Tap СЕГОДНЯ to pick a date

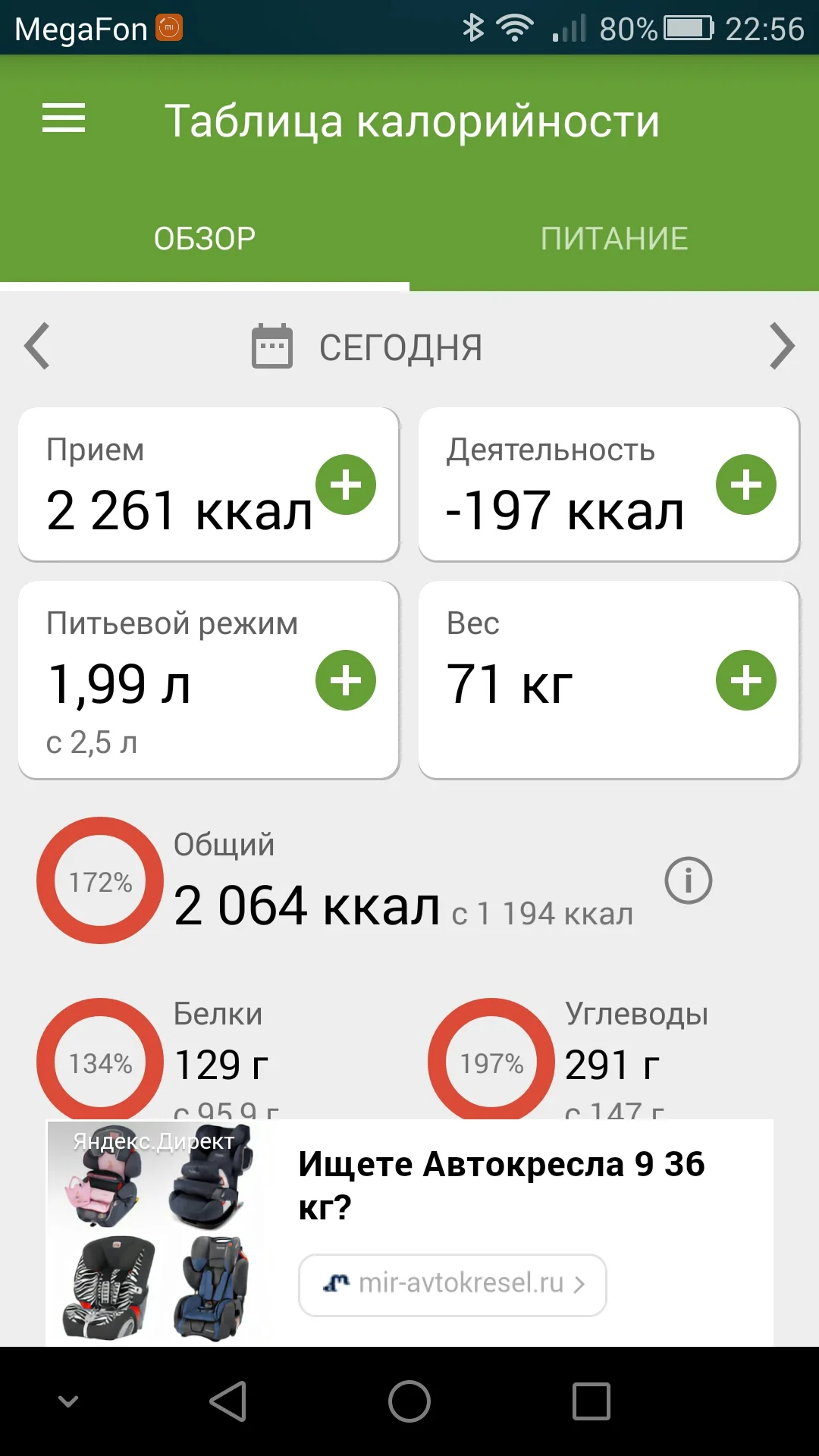tap(400, 346)
